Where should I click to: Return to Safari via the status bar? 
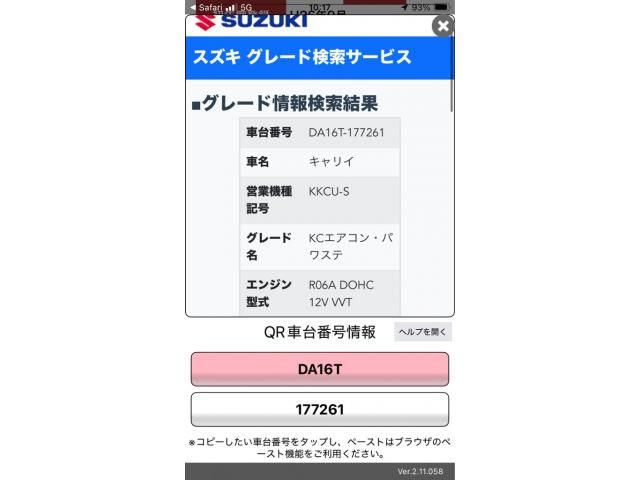tap(207, 6)
